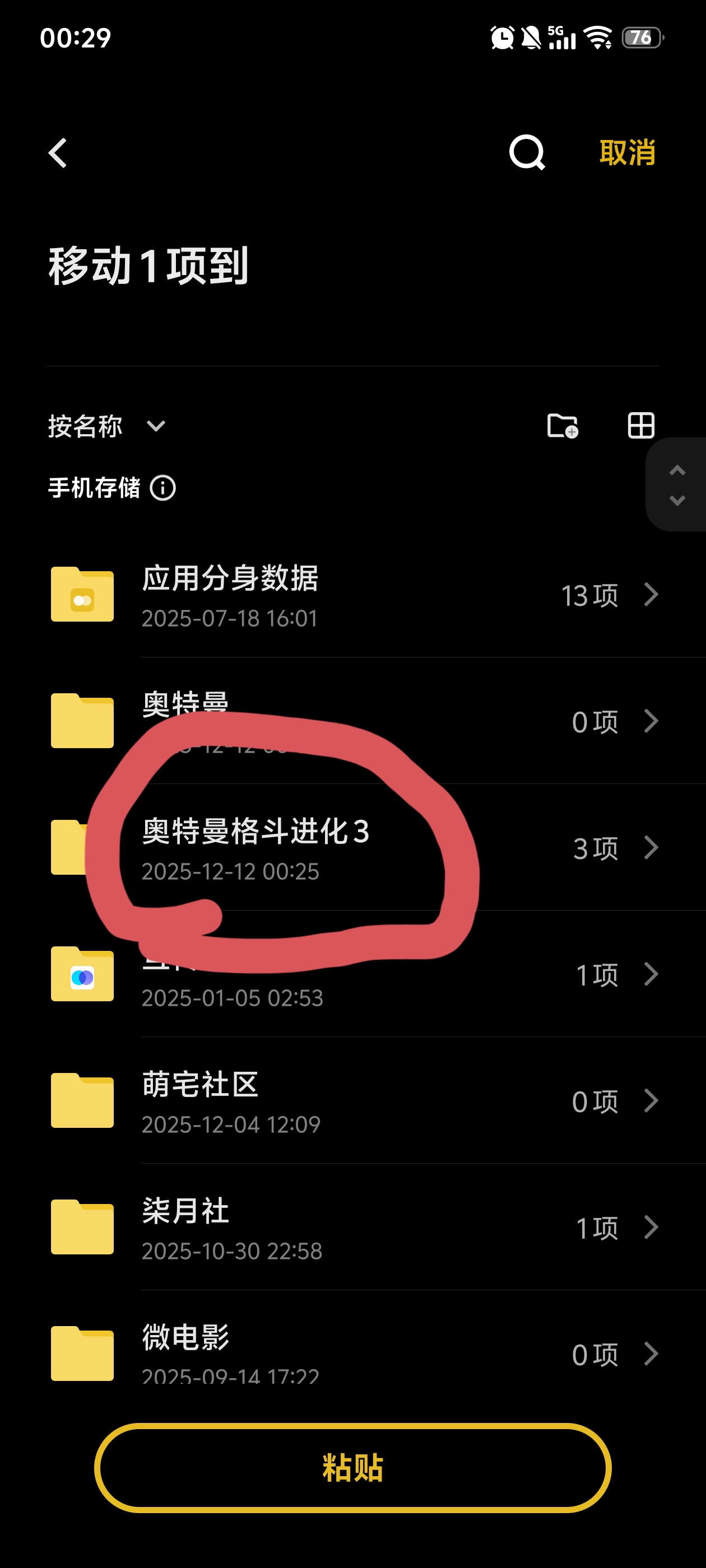Open the 柒月社 folder

pos(354,1227)
